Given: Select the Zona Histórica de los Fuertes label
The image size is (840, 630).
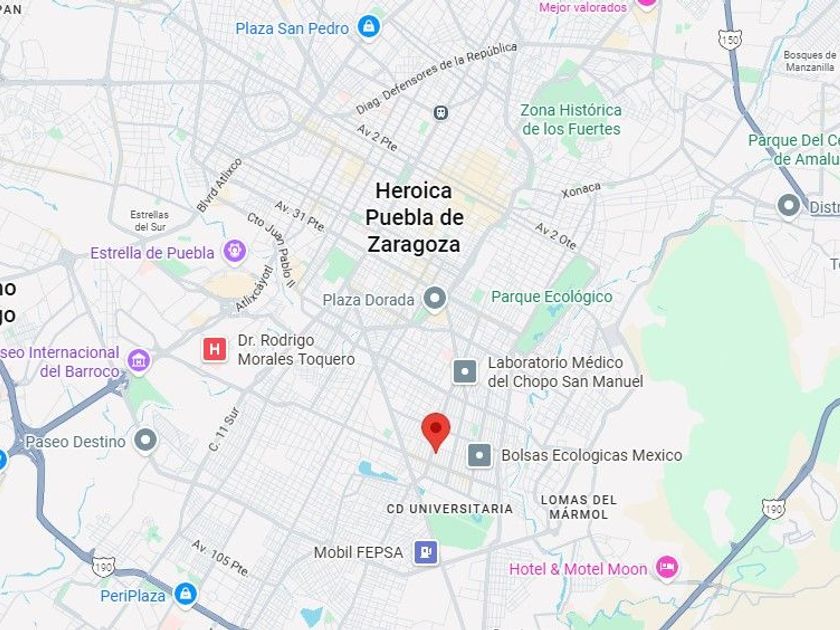Looking at the screenshot, I should (x=571, y=119).
